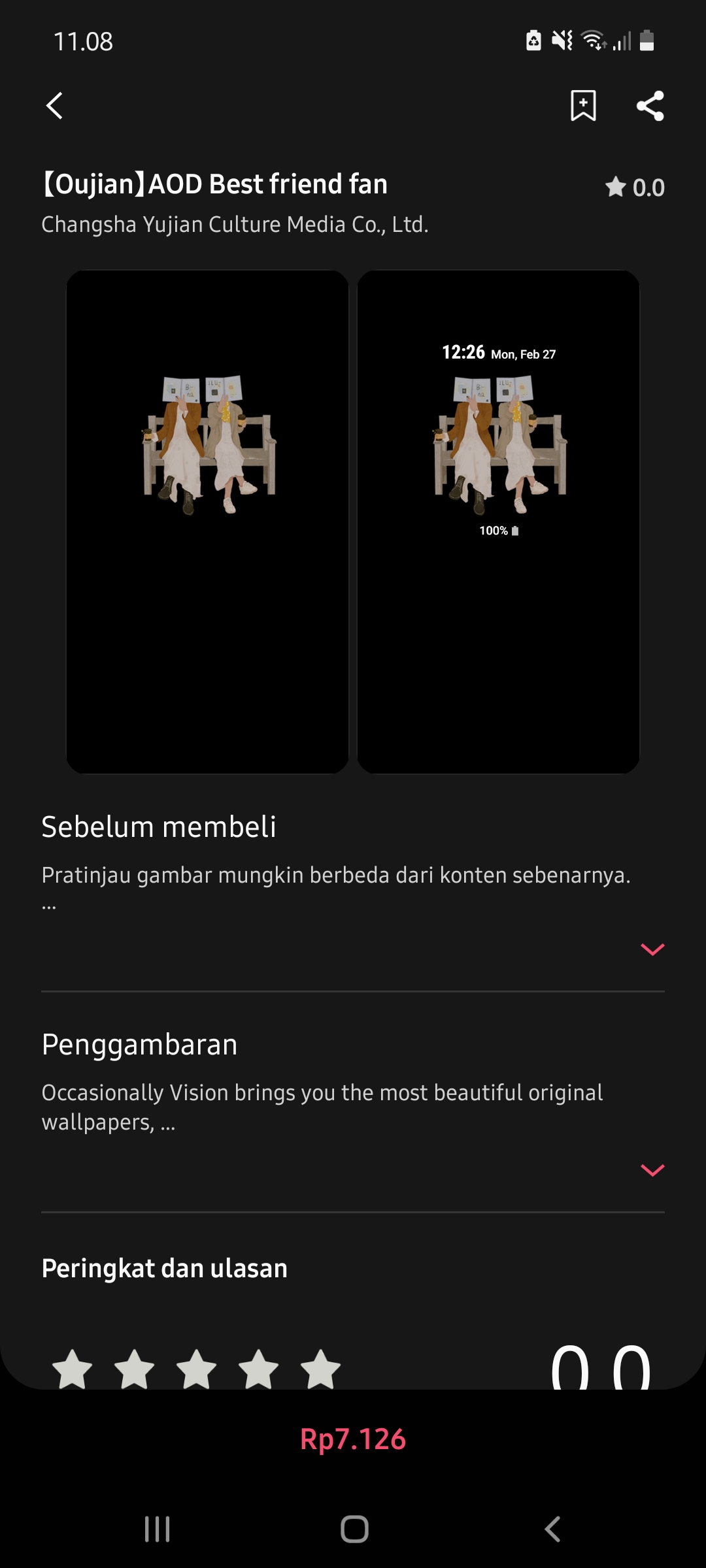
Task: Buy the theme for Rp7.126
Action: click(x=353, y=1439)
